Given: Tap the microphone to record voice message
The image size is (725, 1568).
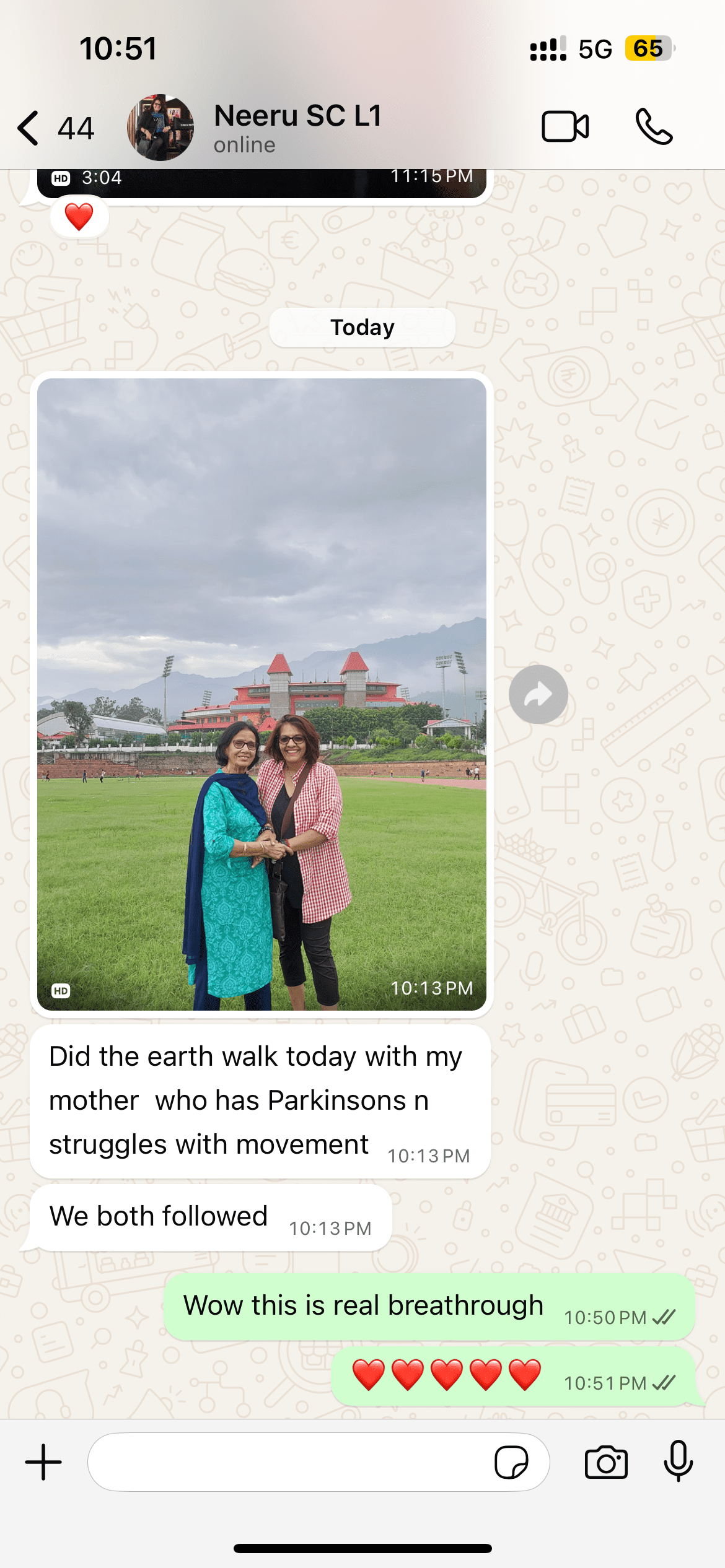Looking at the screenshot, I should pyautogui.click(x=679, y=1461).
